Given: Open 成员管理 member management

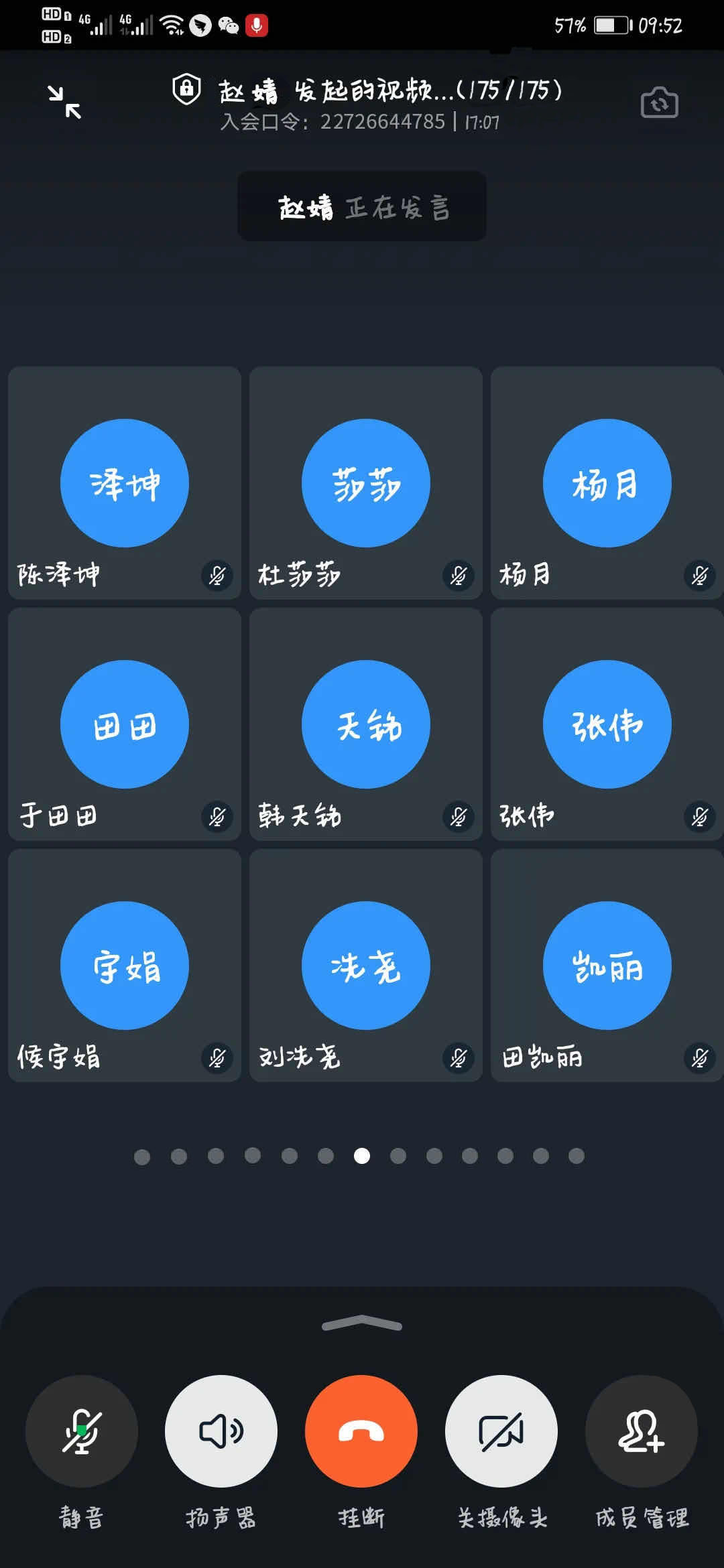Looking at the screenshot, I should (642, 1431).
